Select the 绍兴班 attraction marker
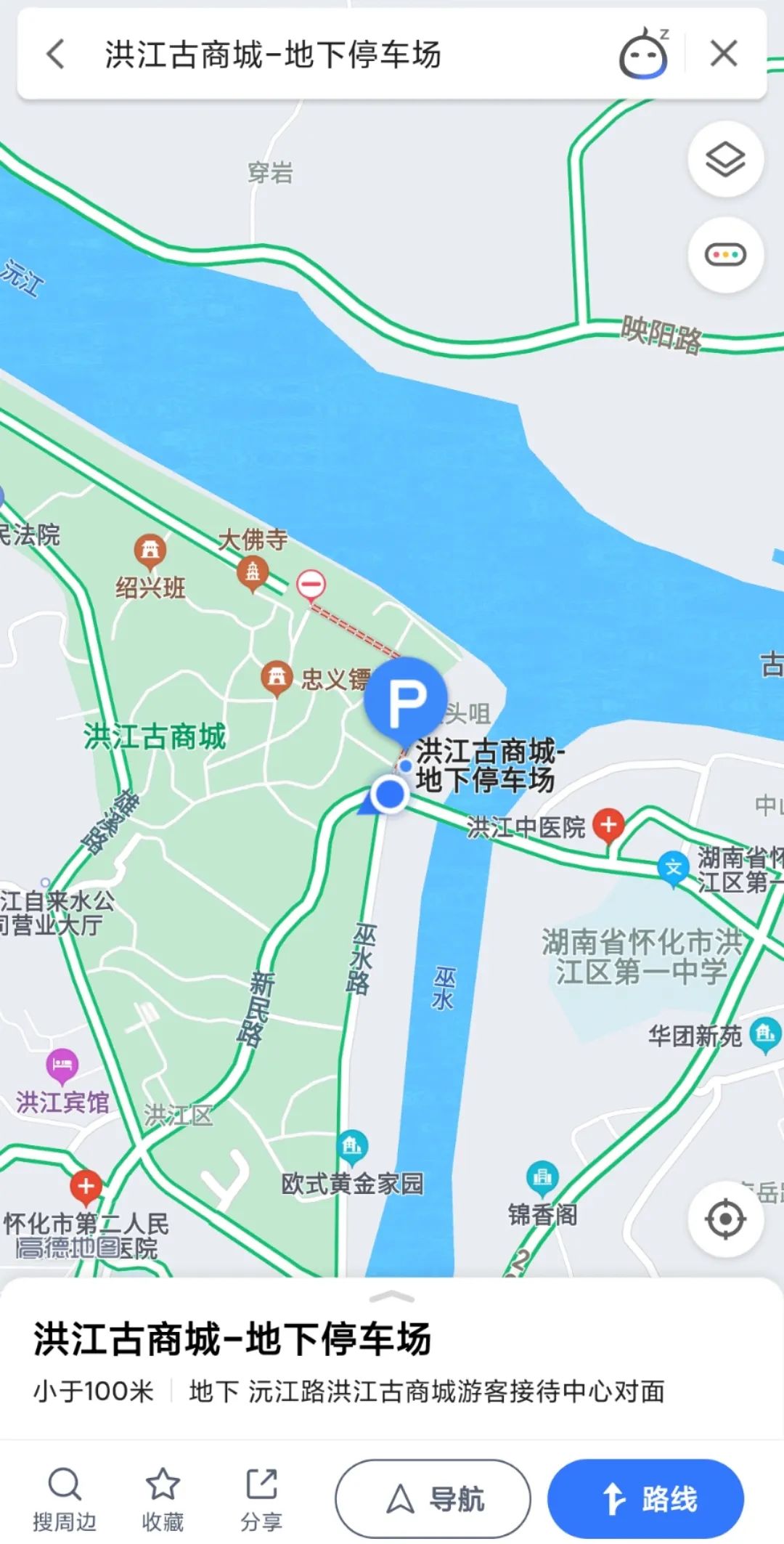Image resolution: width=784 pixels, height=1544 pixels. (150, 552)
